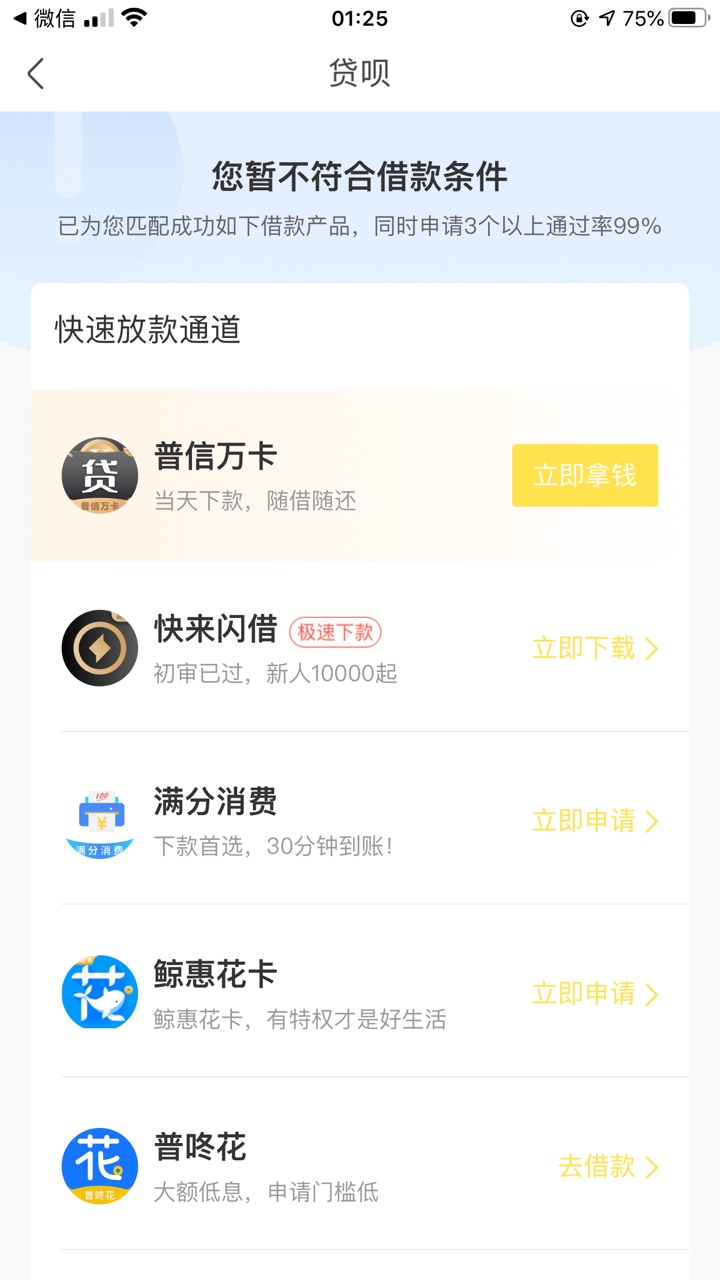Tap 立即下载 for 快来闪借

(x=596, y=648)
